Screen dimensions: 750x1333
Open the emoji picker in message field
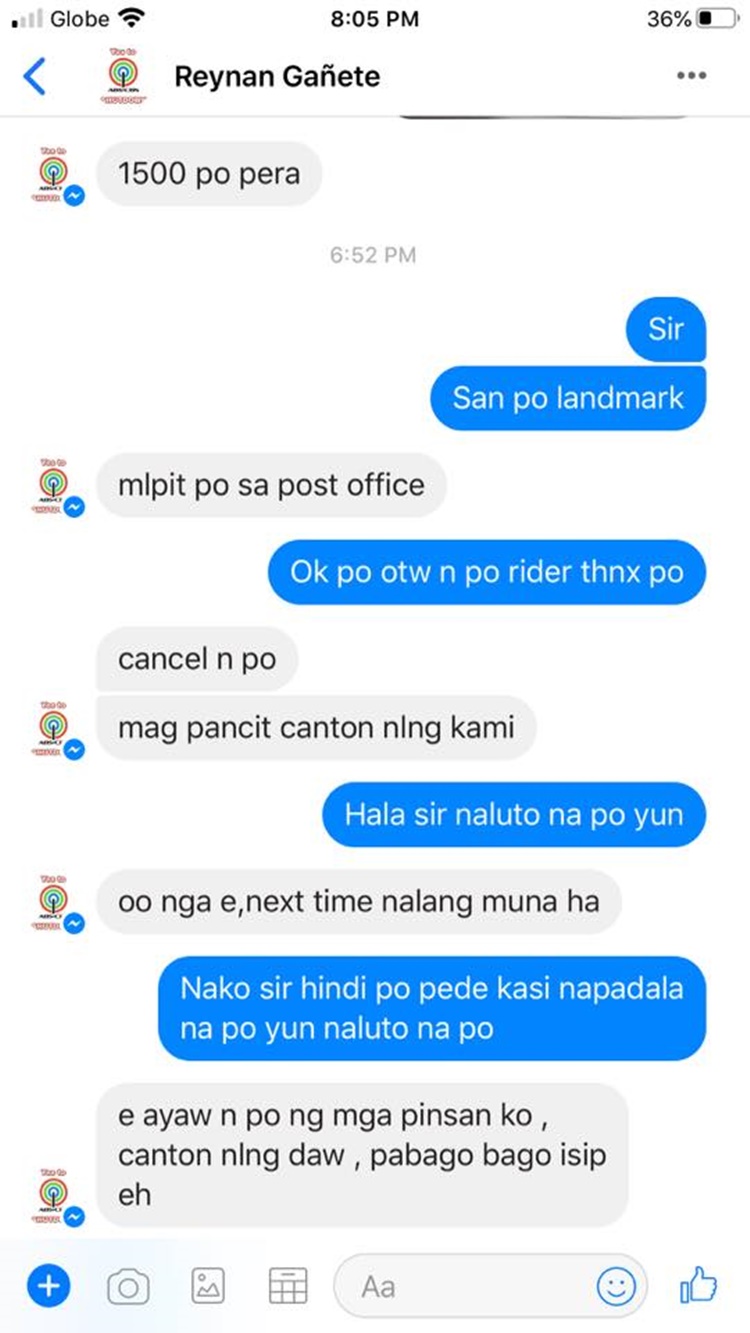616,1286
